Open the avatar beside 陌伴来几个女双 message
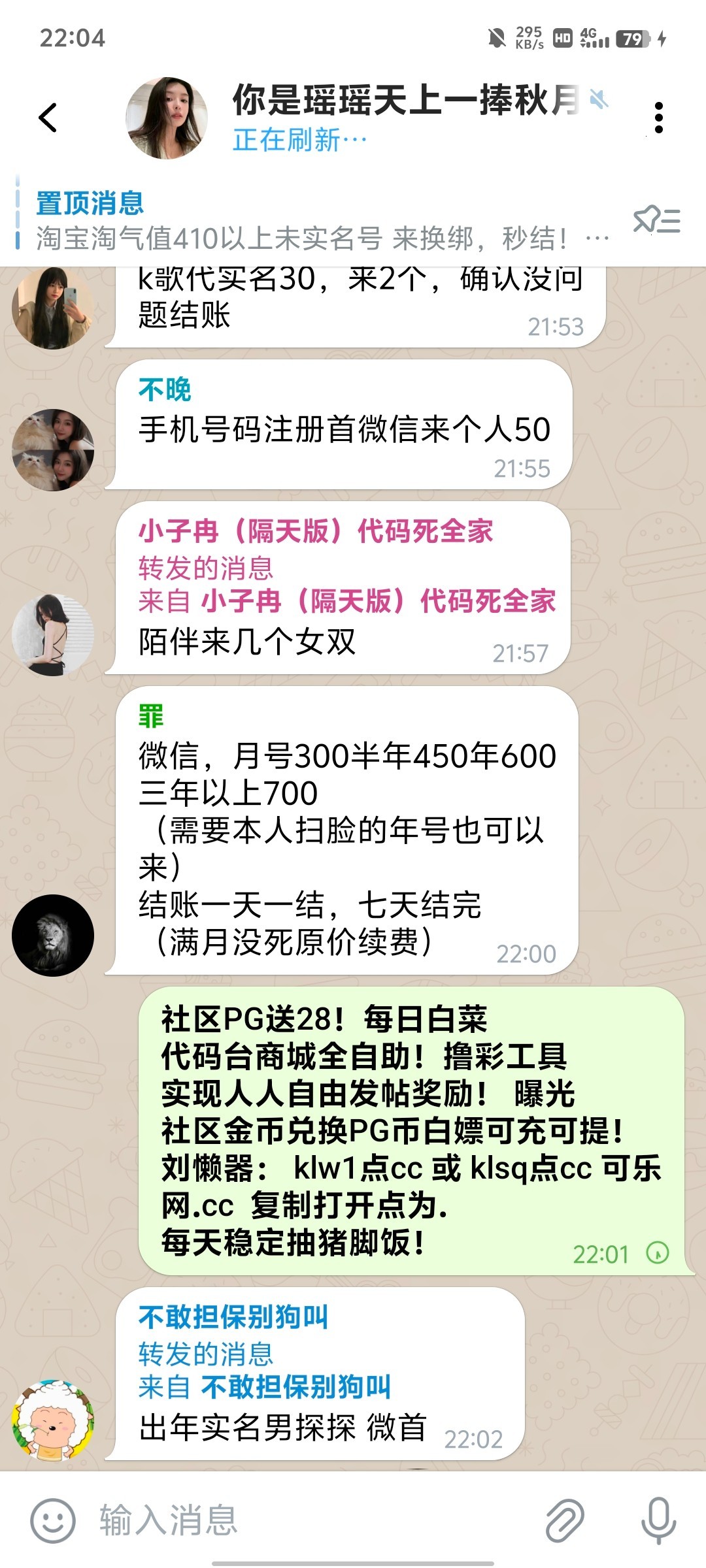This screenshot has height=1568, width=706. (53, 634)
